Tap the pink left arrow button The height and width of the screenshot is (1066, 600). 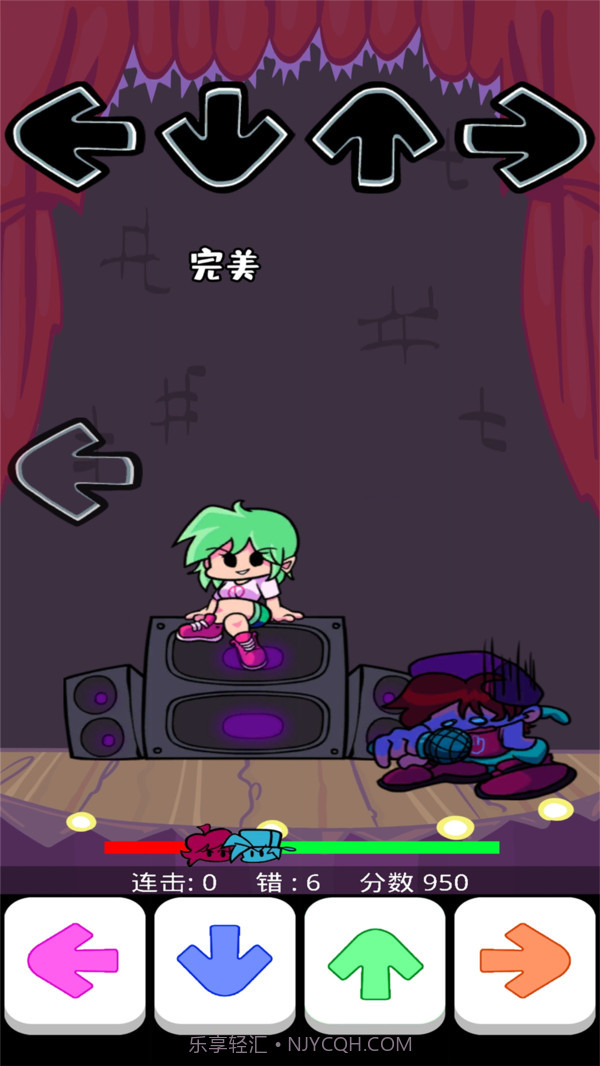pyautogui.click(x=75, y=962)
